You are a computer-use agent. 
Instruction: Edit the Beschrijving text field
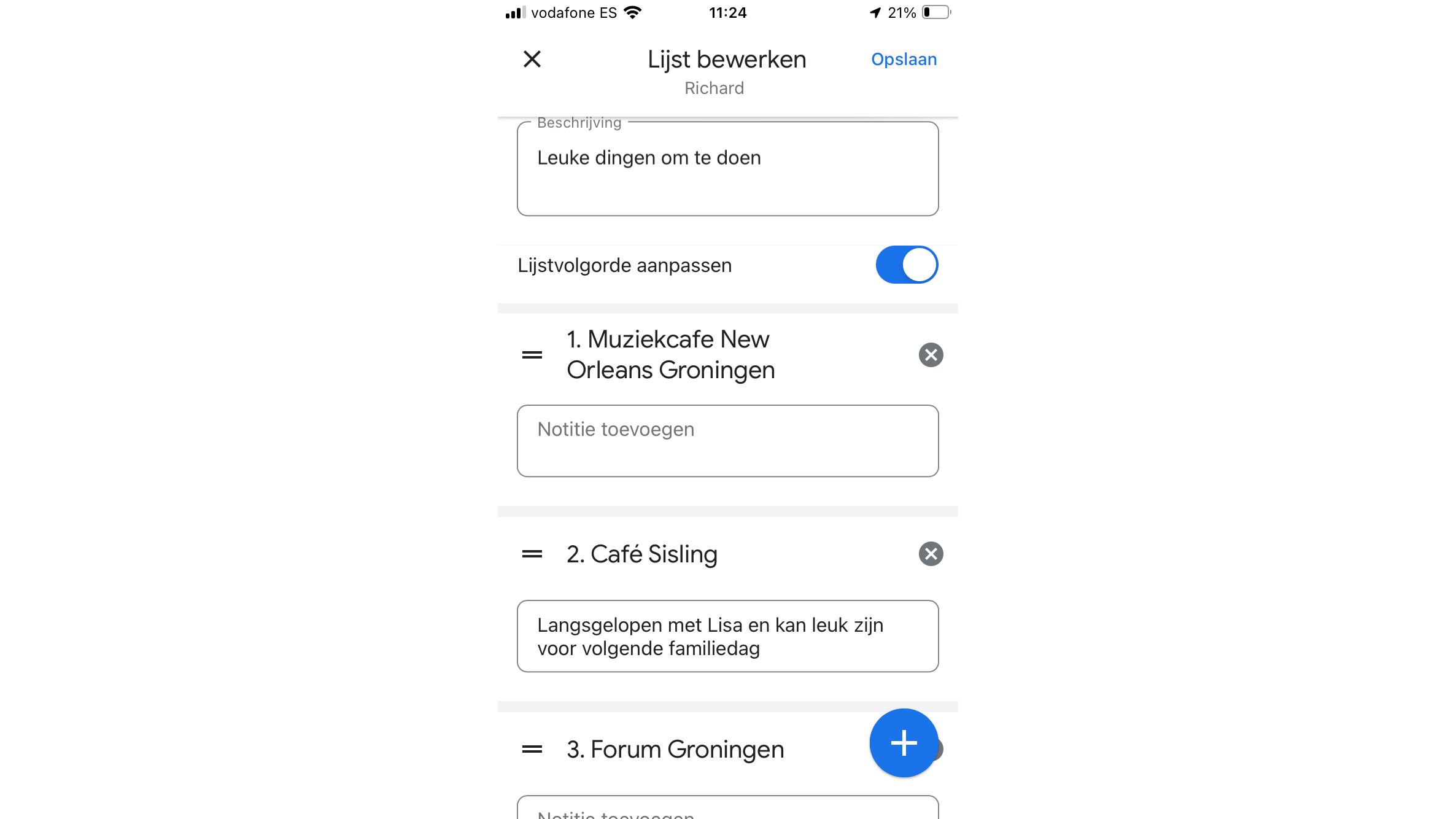tap(727, 169)
